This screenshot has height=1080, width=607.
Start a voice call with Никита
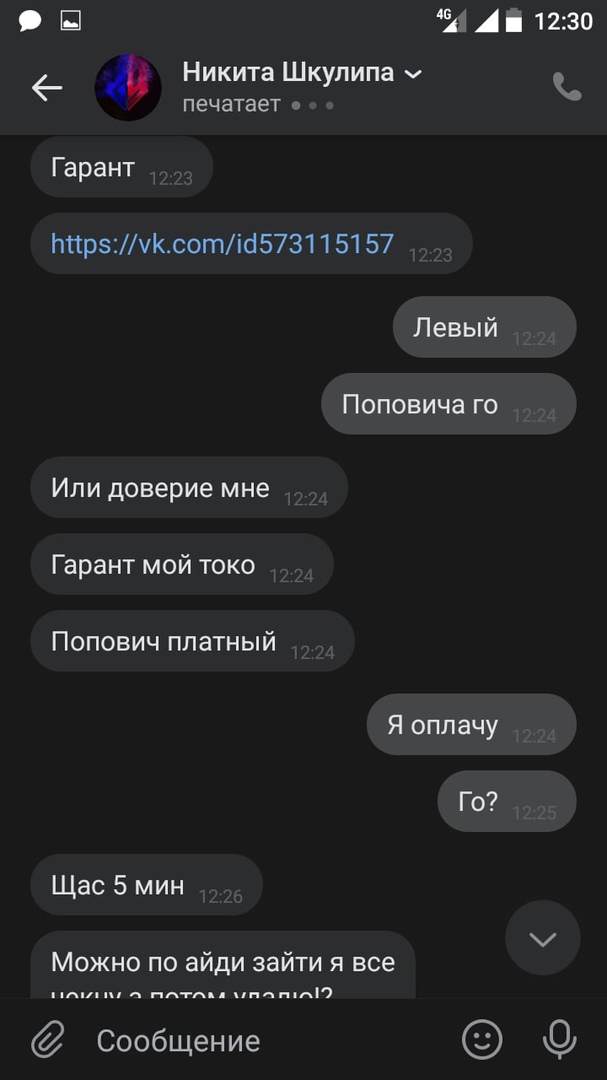567,87
